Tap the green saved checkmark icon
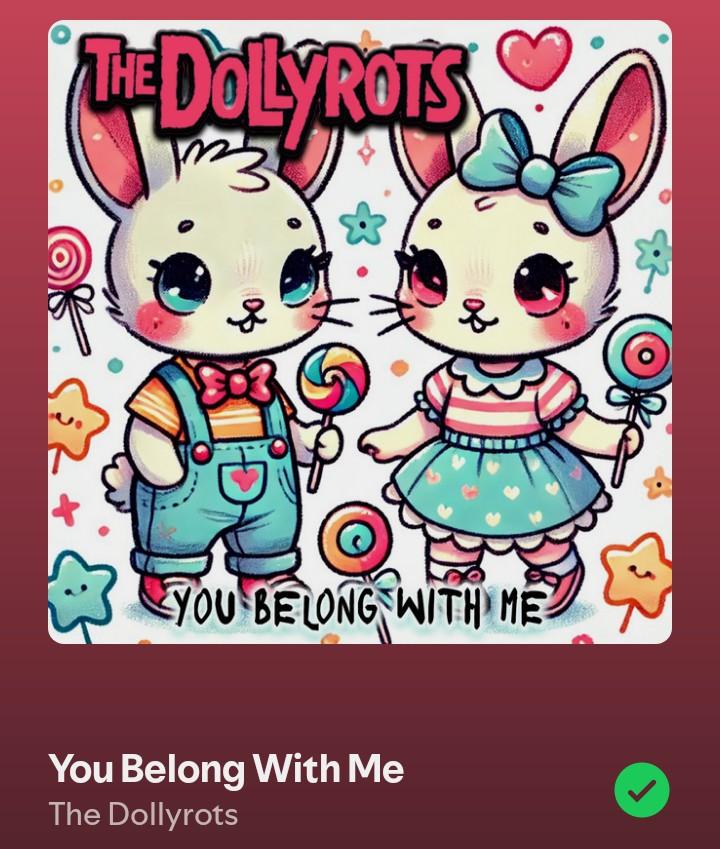Viewport: 720px width, 849px height. click(641, 791)
